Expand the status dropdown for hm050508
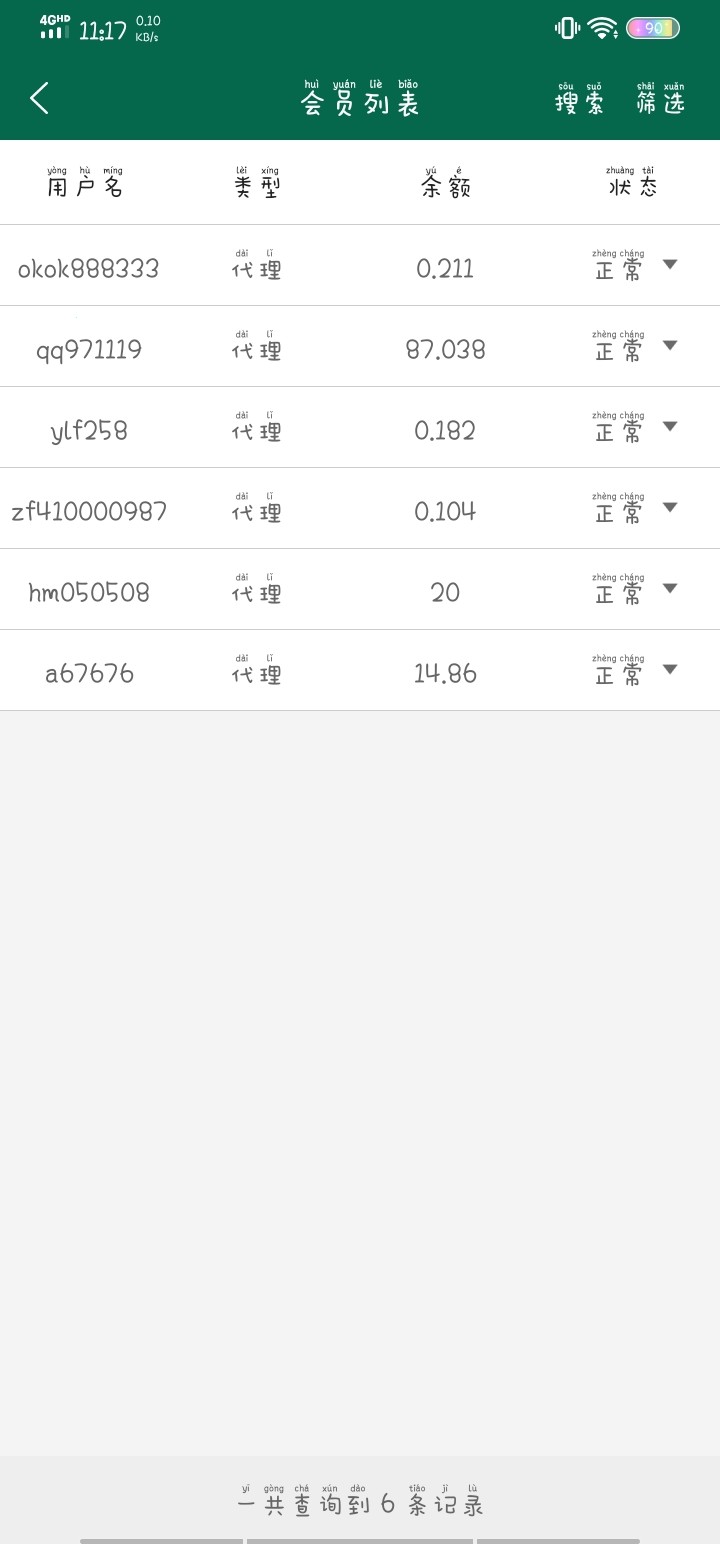 point(670,588)
